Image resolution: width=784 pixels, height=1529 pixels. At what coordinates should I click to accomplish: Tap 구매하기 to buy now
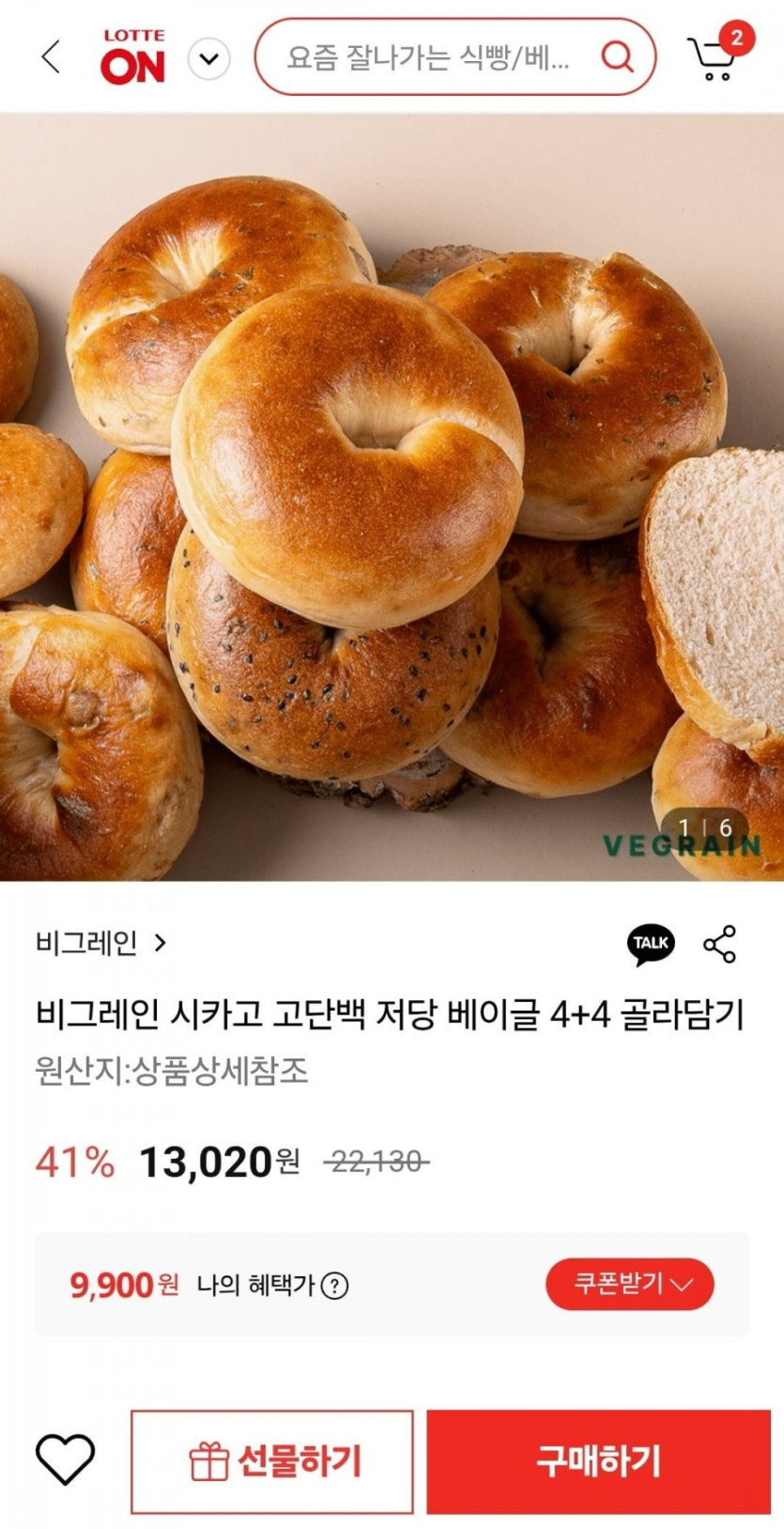(x=598, y=1461)
